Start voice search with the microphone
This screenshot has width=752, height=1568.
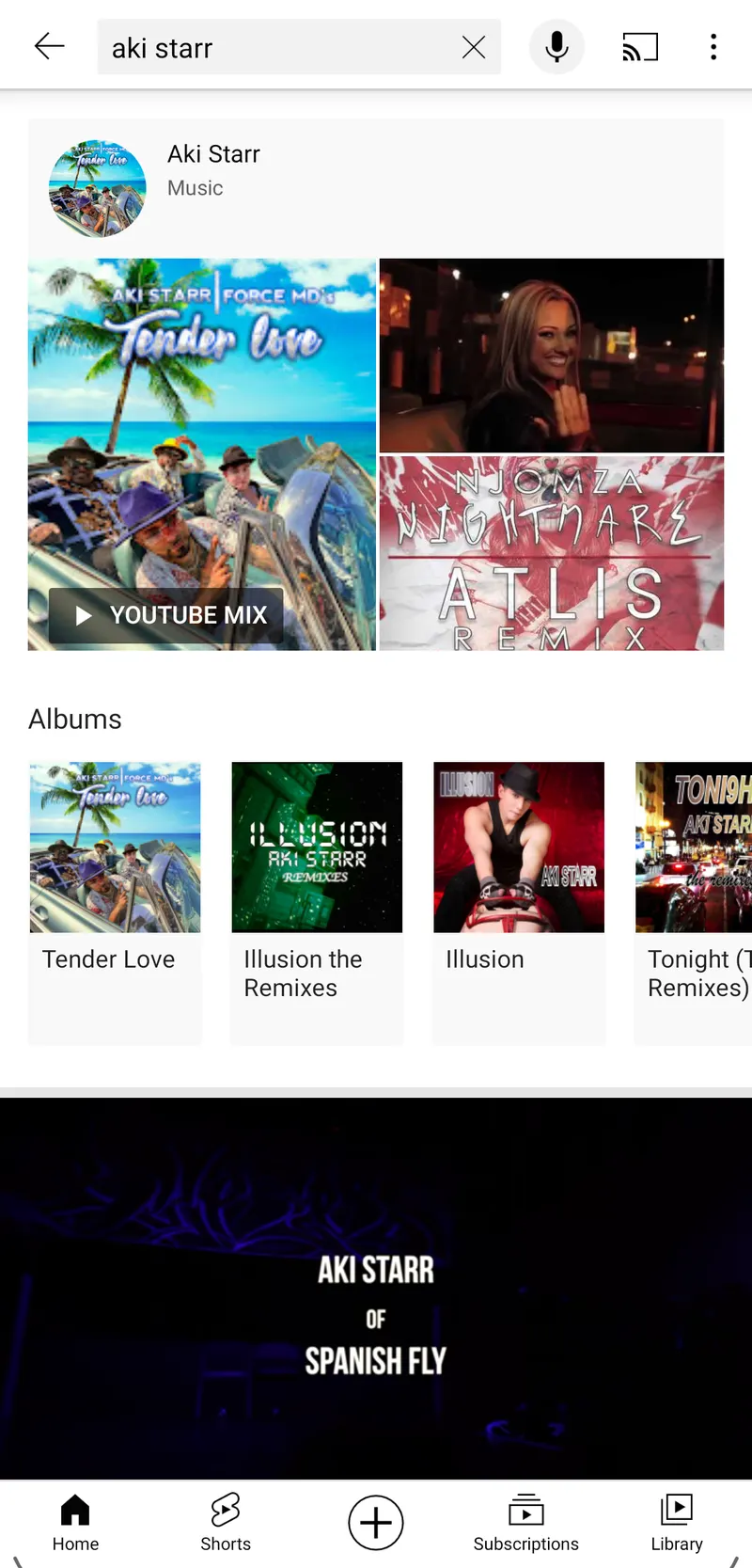point(556,46)
